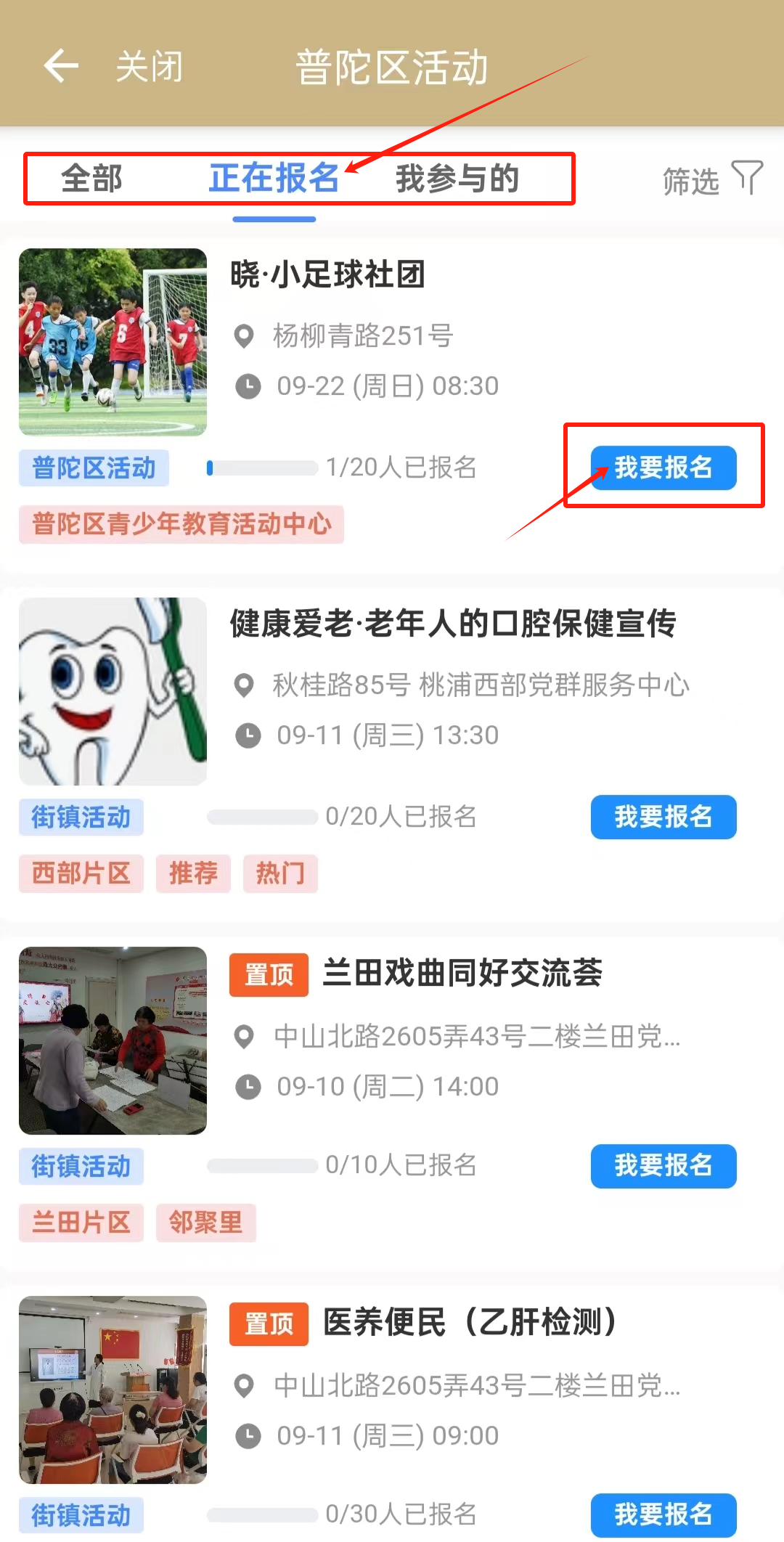Sign up for 晓·小足球社团
The width and height of the screenshot is (784, 1542).
[x=663, y=468]
